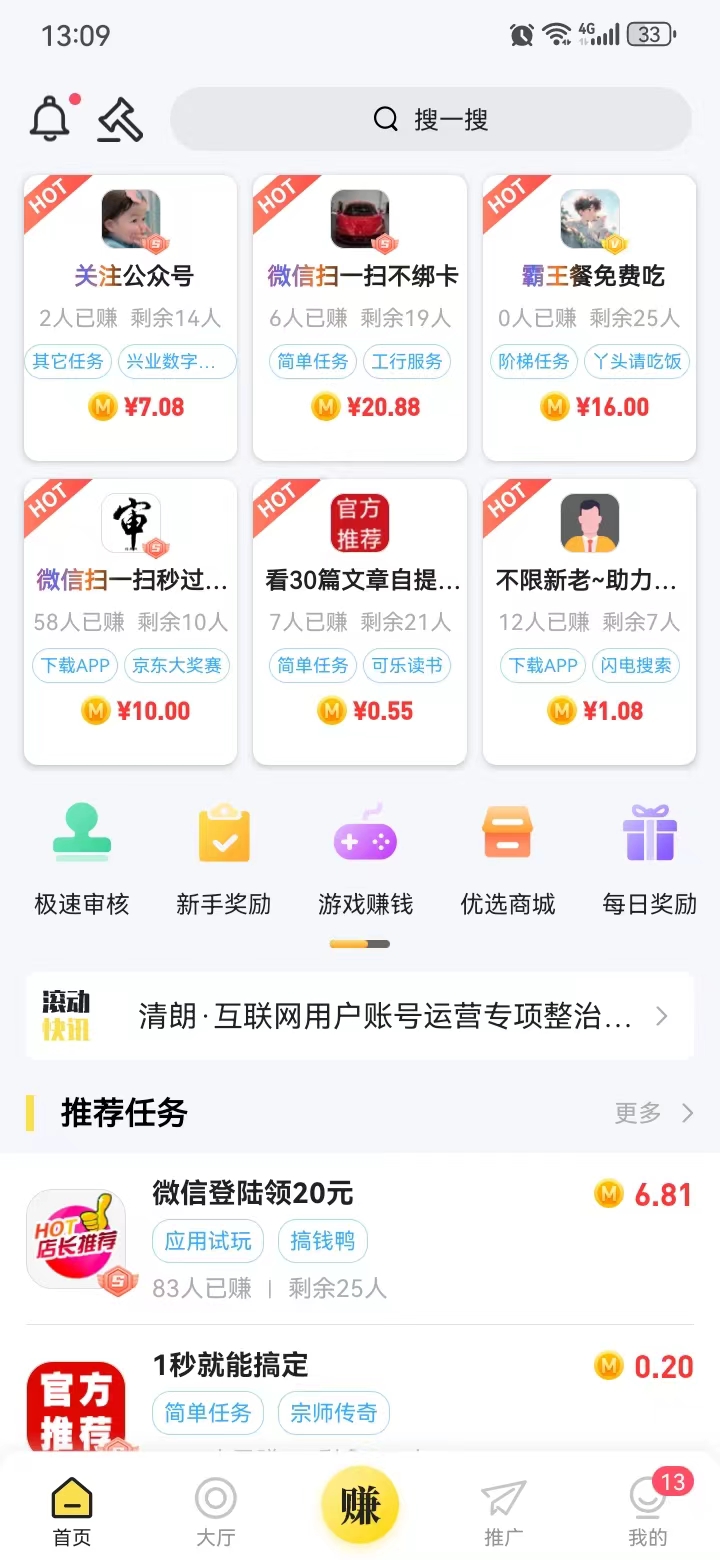Open the 微信扫一扫不绑卡 task card
Screen dimensions: 720x1560
[x=360, y=318]
